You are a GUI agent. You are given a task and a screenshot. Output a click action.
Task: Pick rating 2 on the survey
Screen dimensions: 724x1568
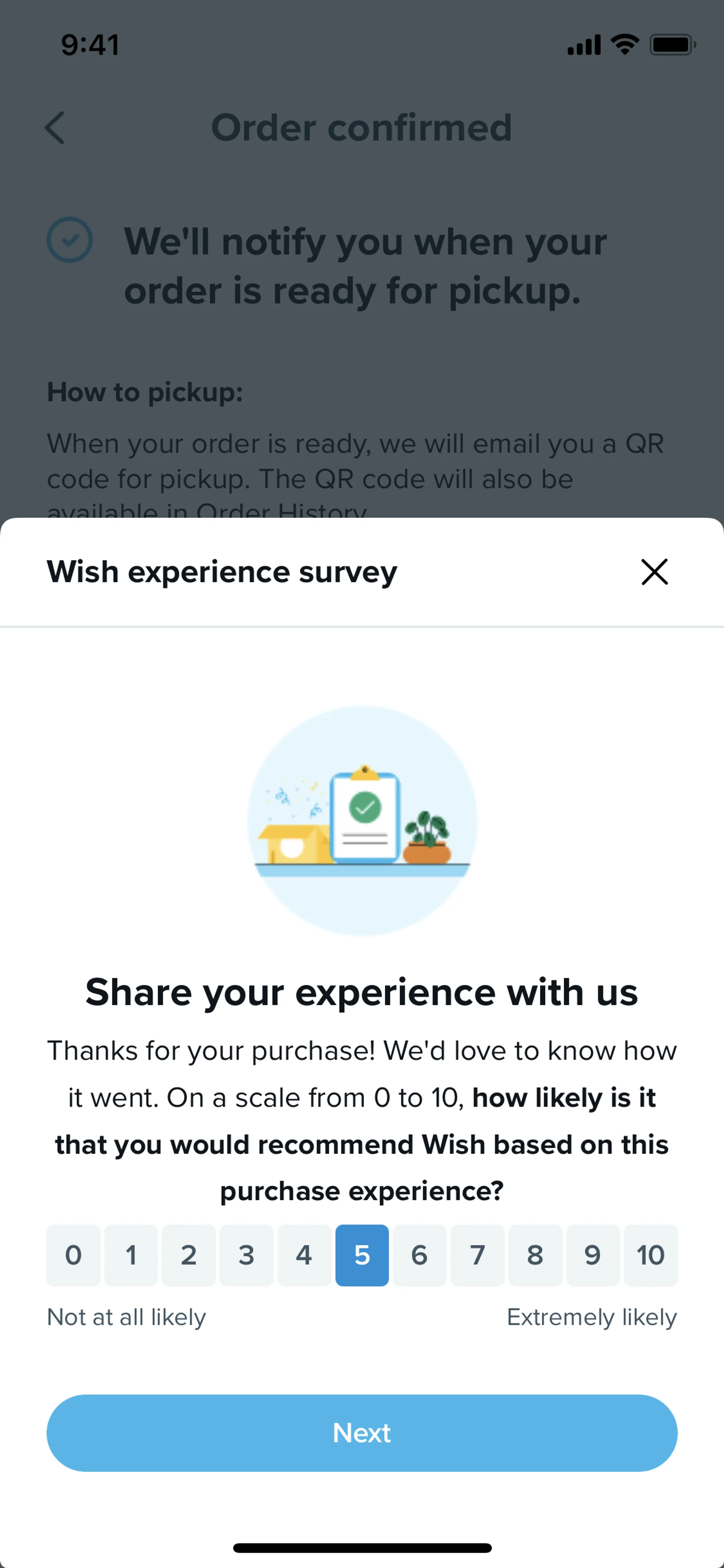189,1255
